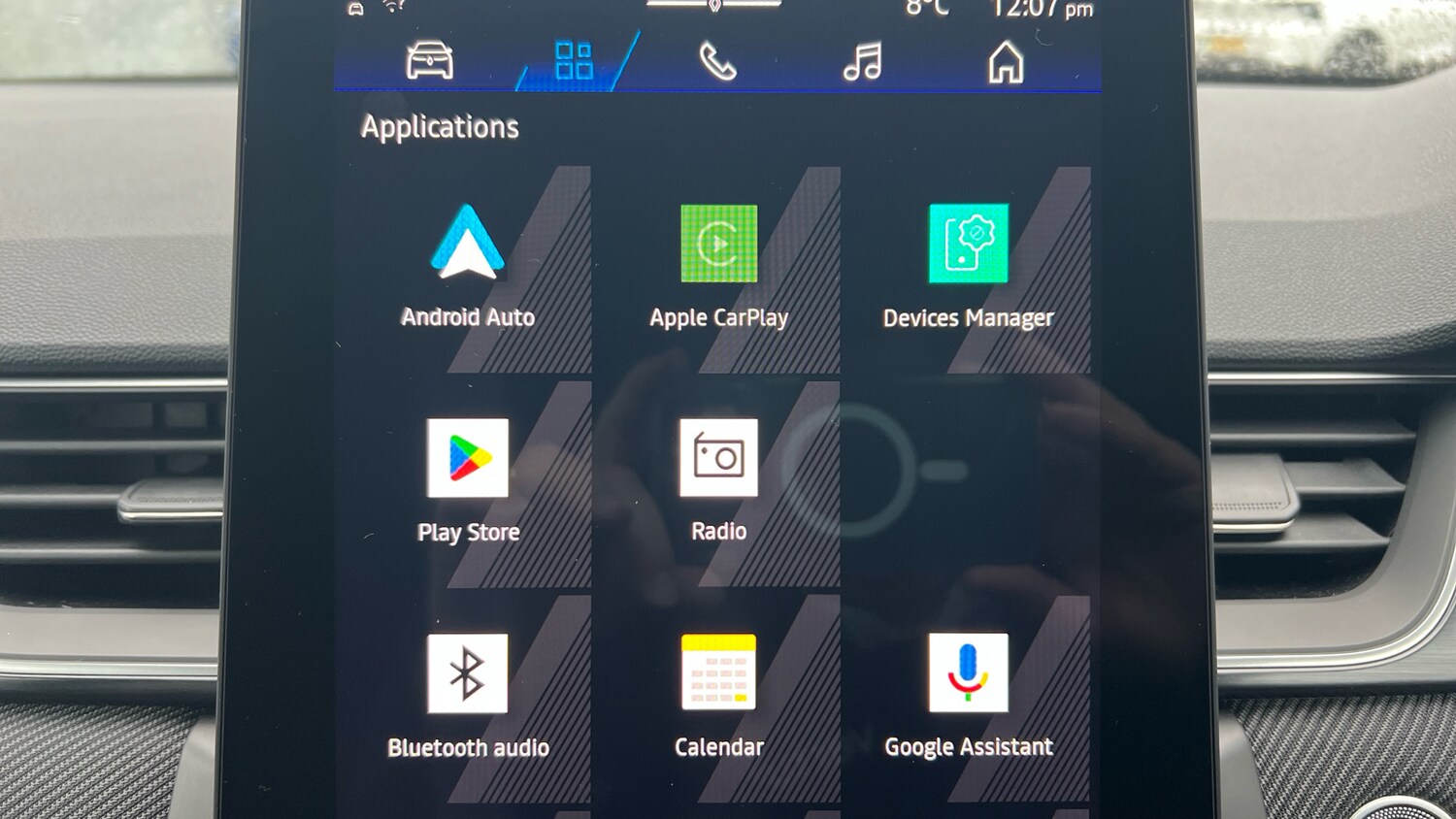Switch to the music tab
Image resolution: width=1456 pixels, height=819 pixels.
click(x=862, y=62)
